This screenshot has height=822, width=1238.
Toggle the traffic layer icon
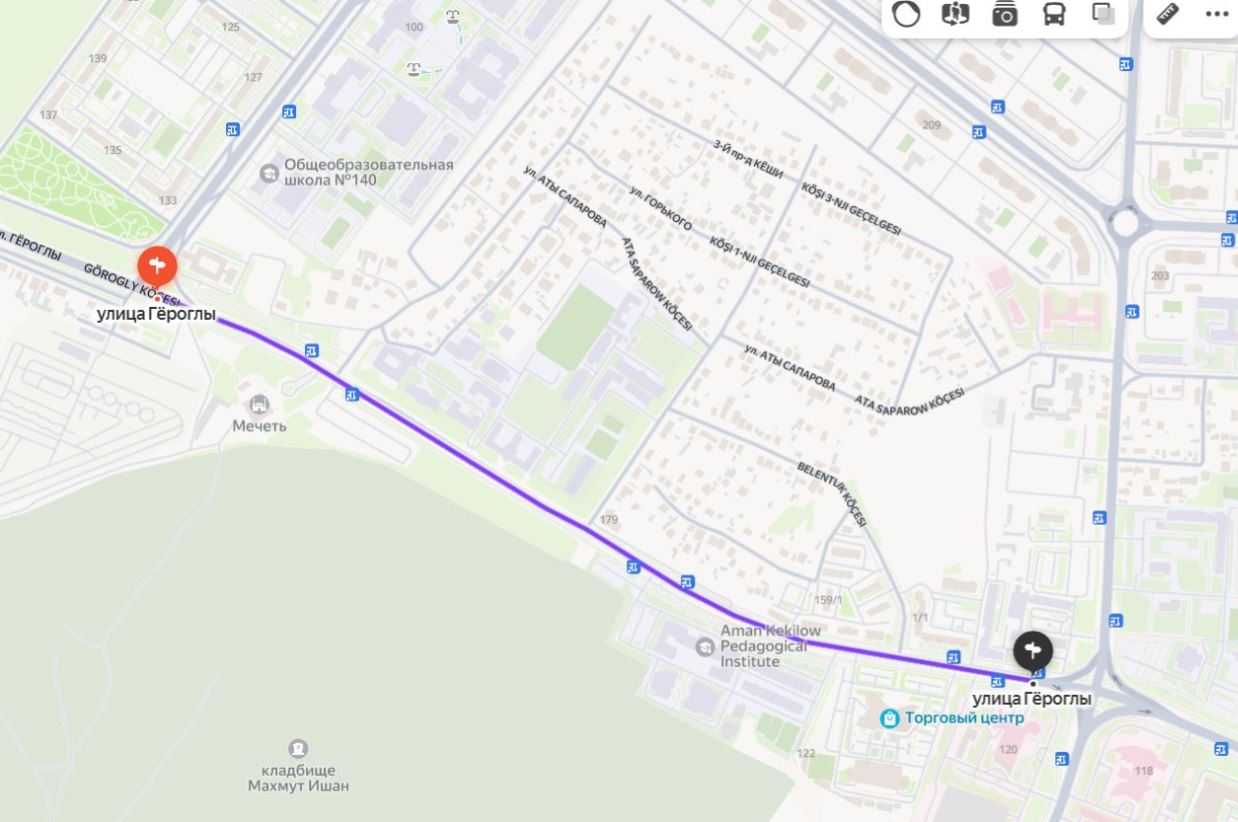906,14
